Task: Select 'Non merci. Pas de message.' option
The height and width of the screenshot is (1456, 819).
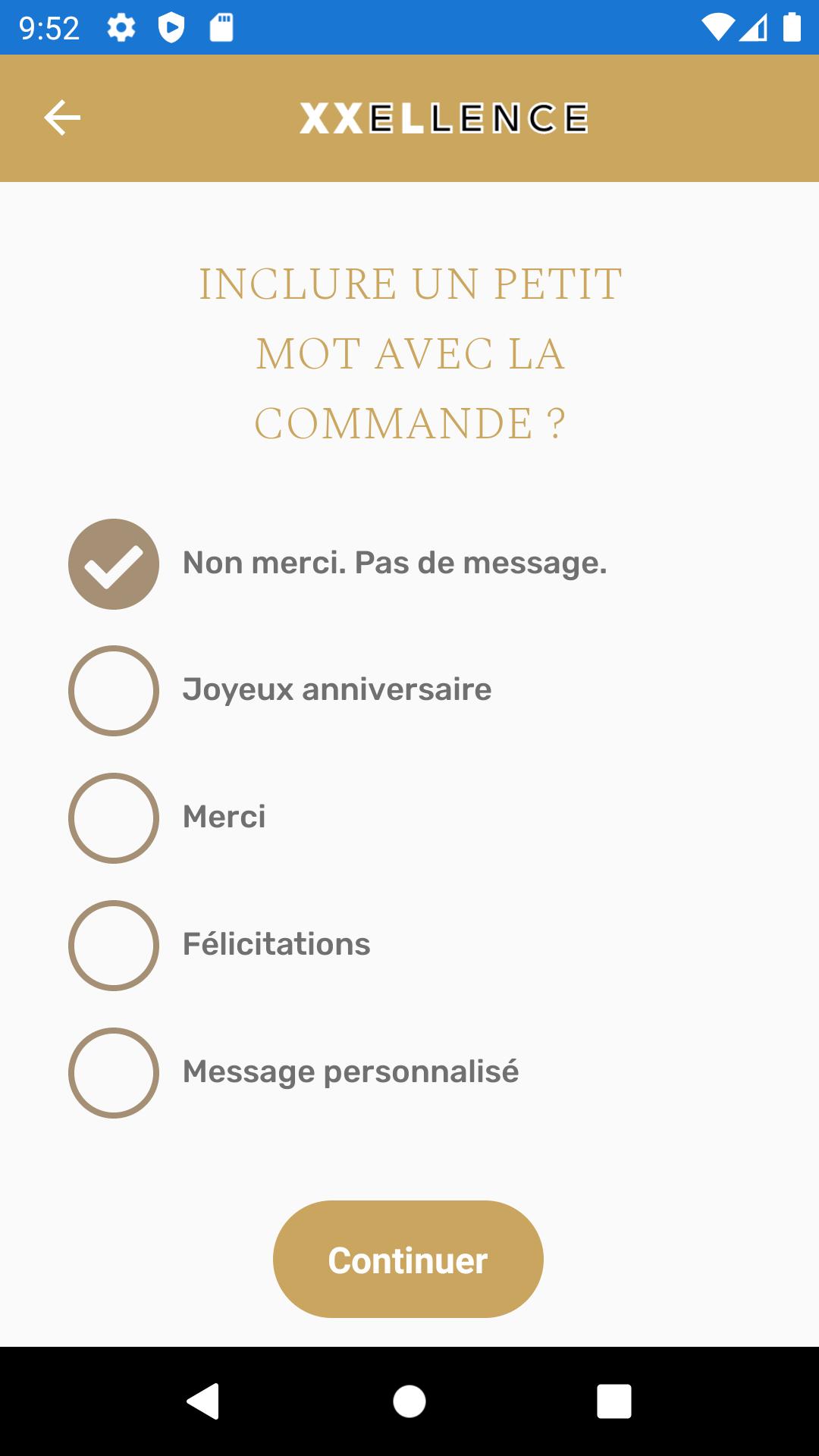Action: (114, 564)
